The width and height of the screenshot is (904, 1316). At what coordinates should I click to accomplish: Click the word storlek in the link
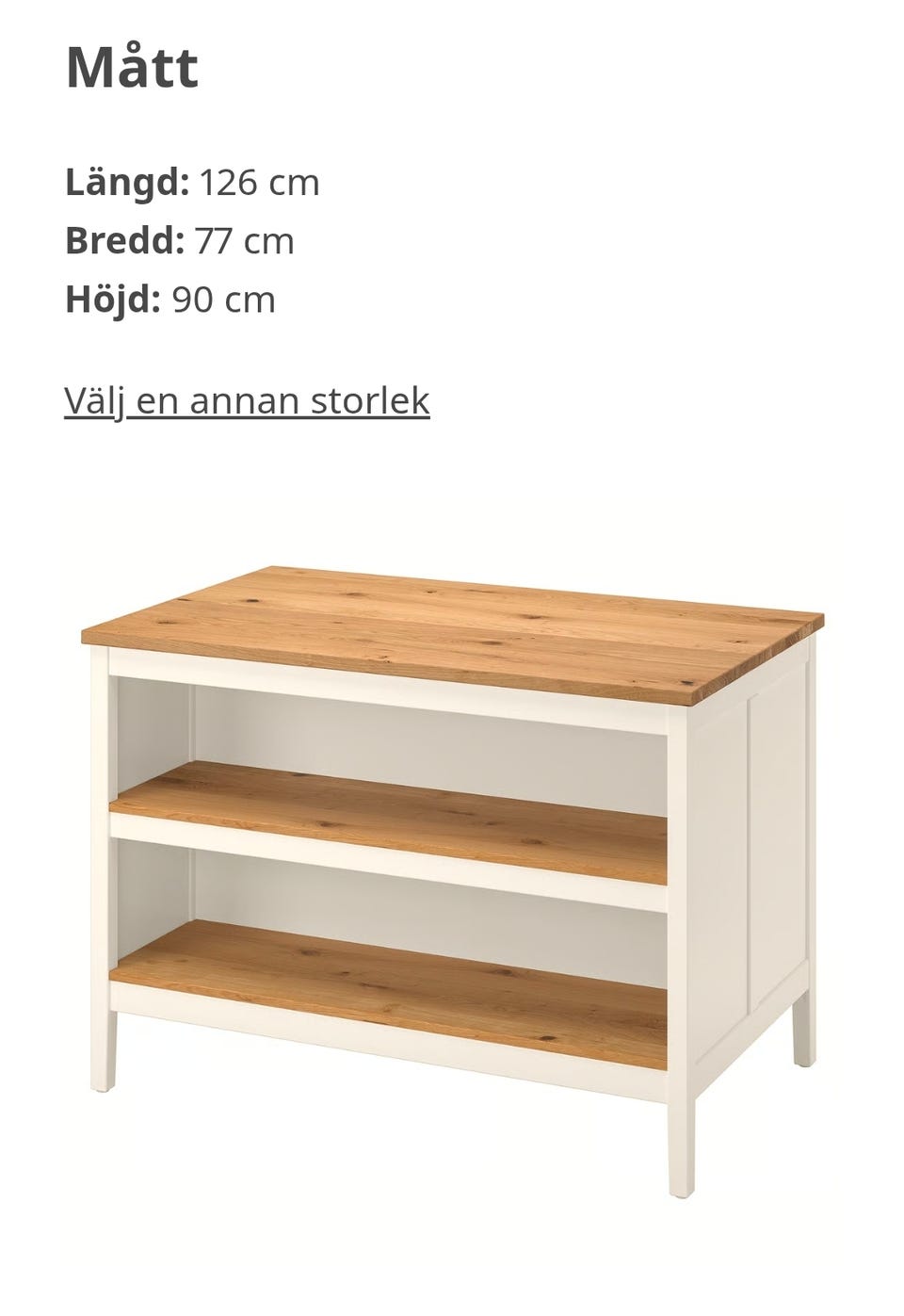372,399
